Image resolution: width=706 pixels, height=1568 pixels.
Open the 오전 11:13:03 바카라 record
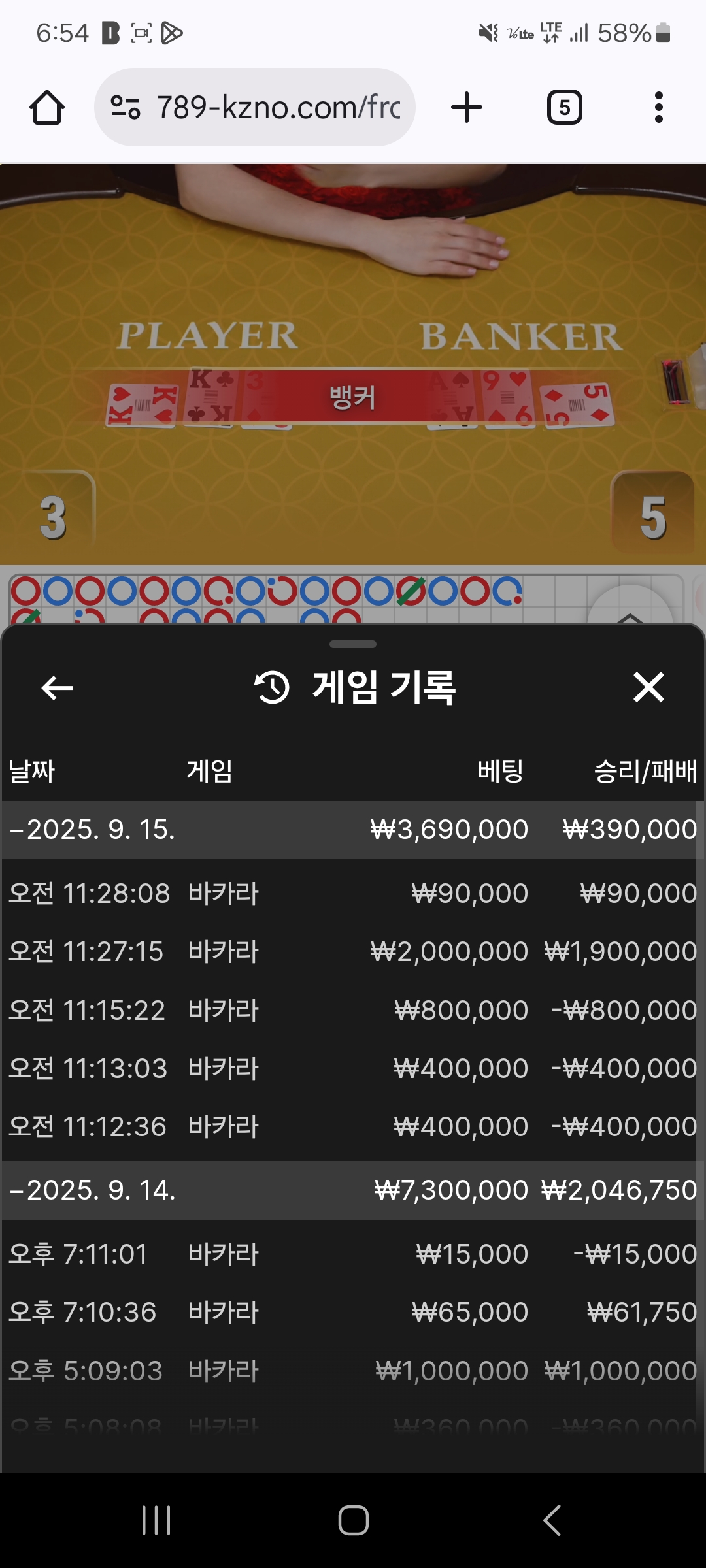point(353,1069)
